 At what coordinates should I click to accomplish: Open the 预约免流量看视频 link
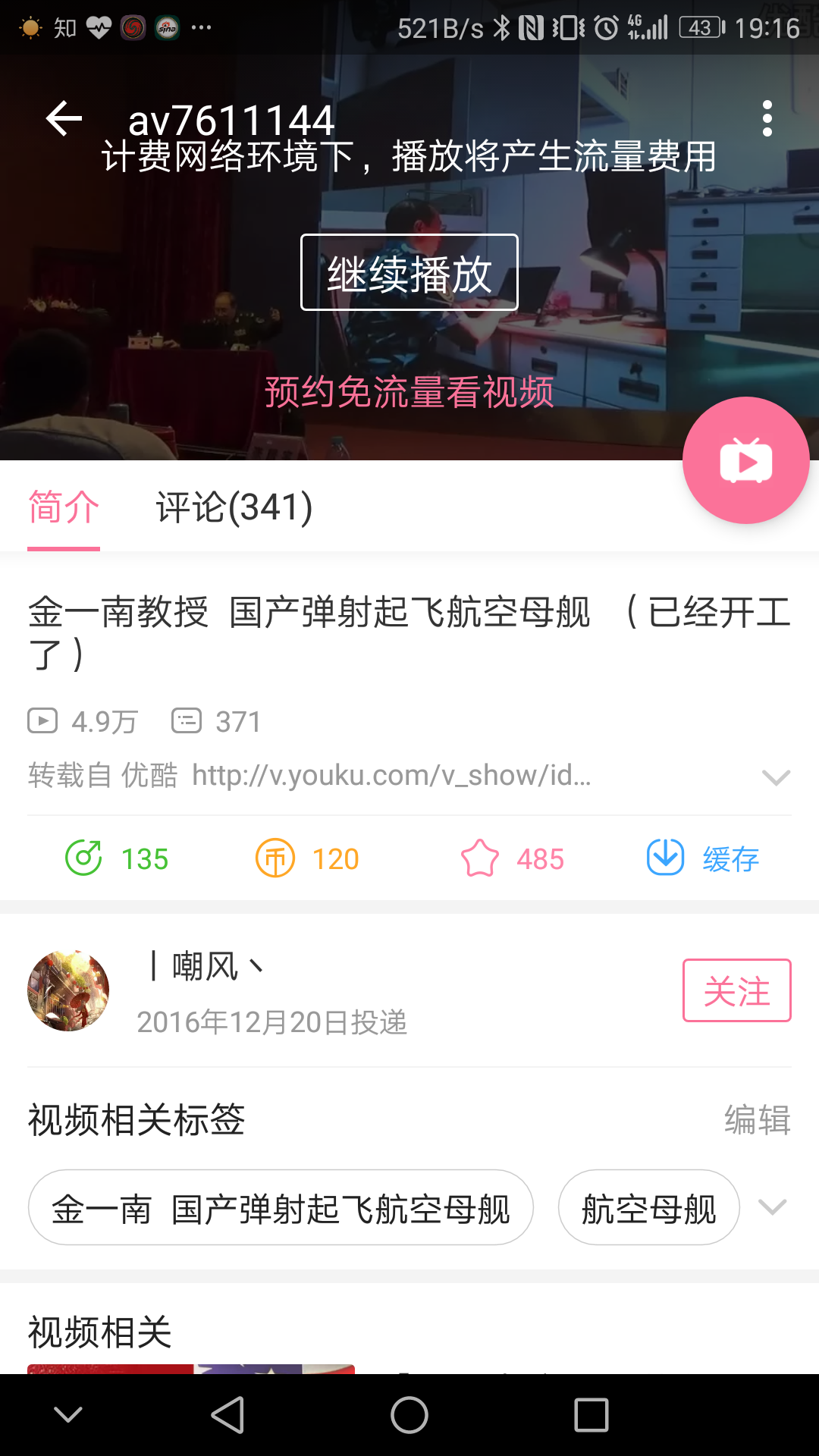point(409,392)
